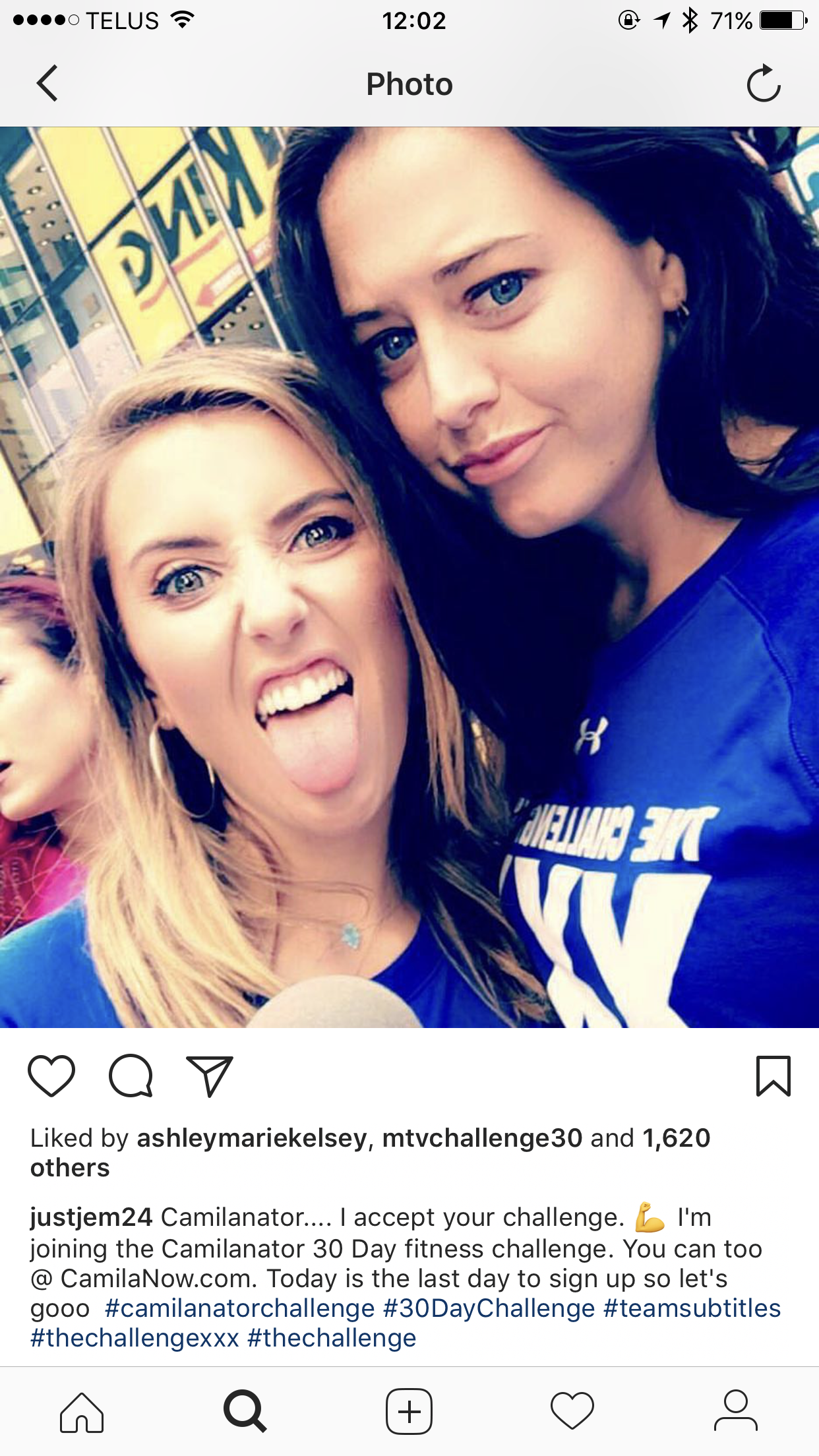
Task: Open the #thechallenge hashtag
Action: coord(332,1338)
